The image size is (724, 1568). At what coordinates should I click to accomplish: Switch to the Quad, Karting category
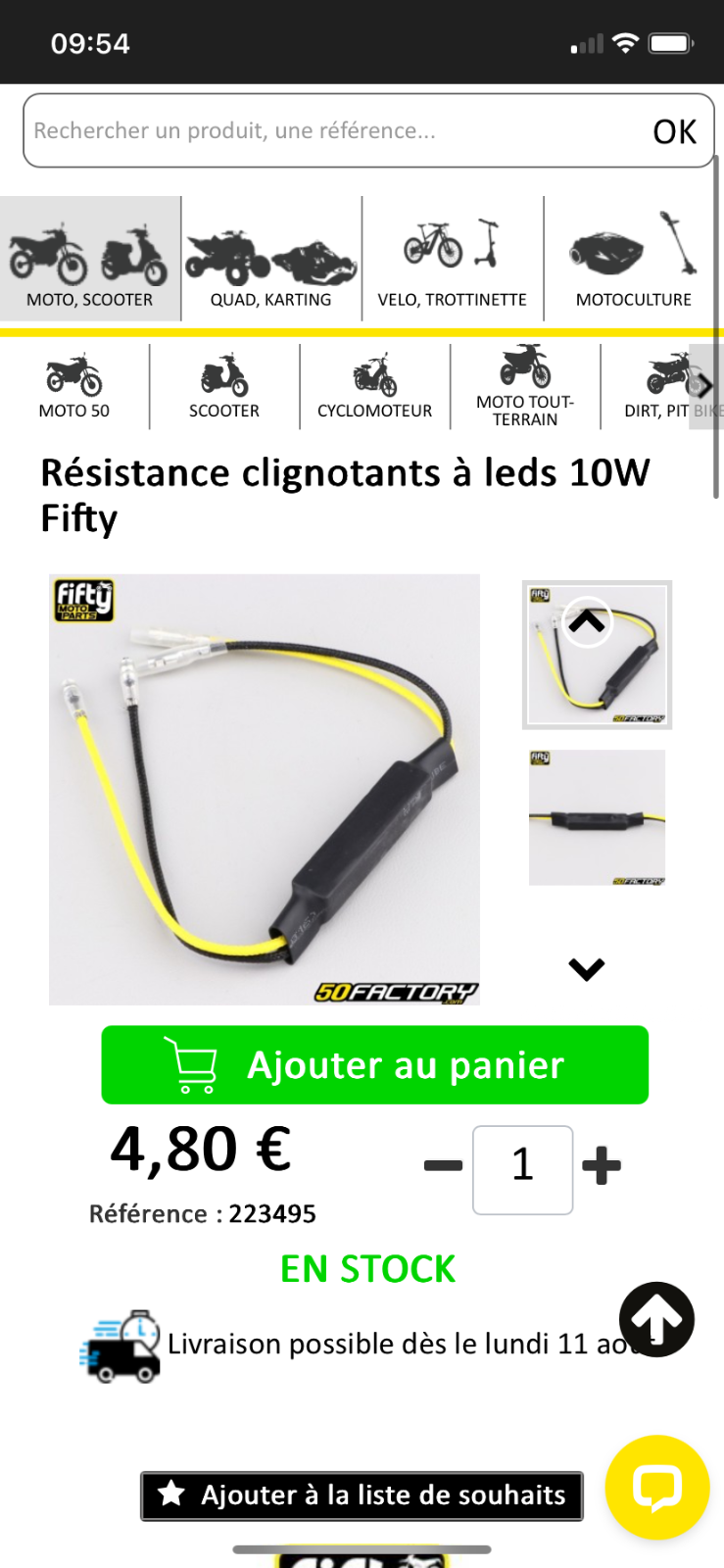(x=271, y=259)
